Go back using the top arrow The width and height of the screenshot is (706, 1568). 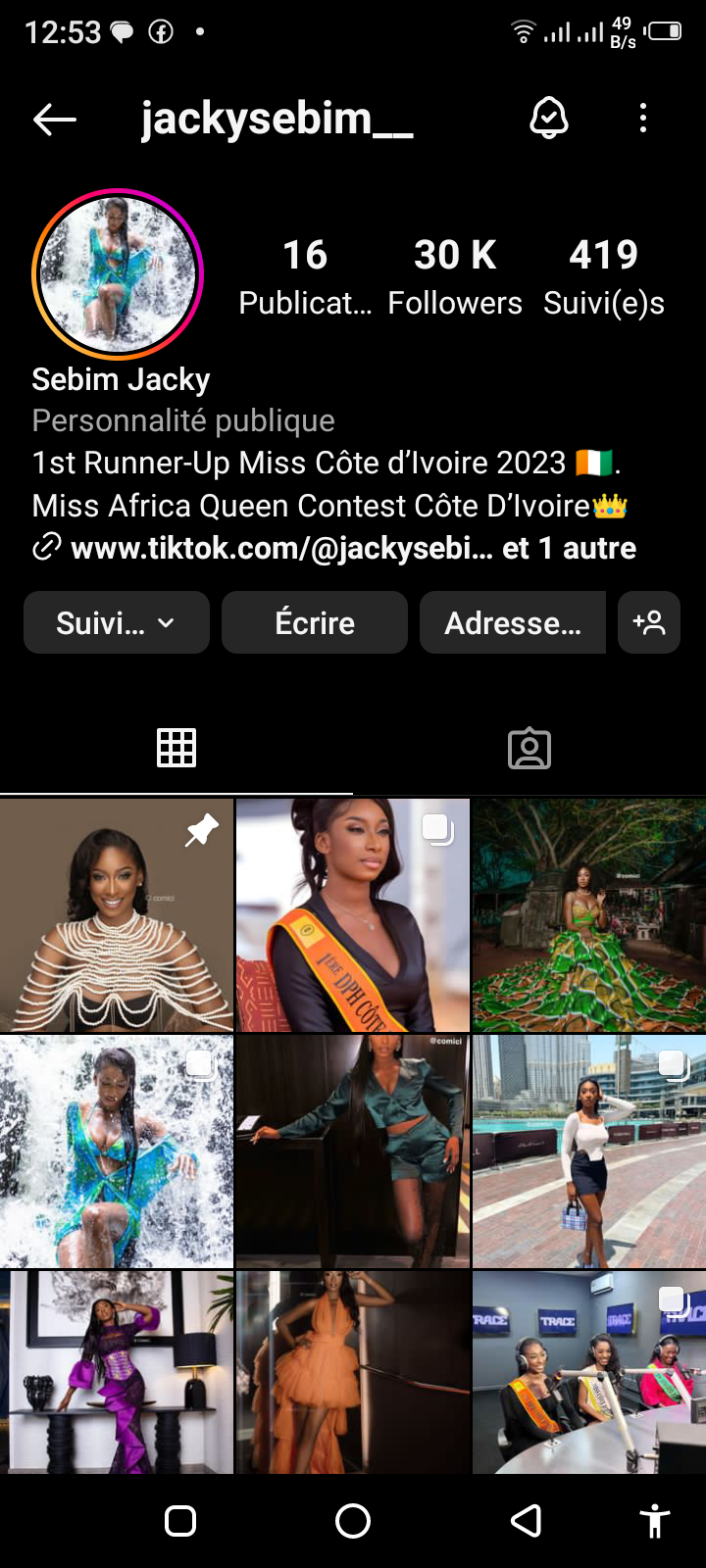click(55, 120)
